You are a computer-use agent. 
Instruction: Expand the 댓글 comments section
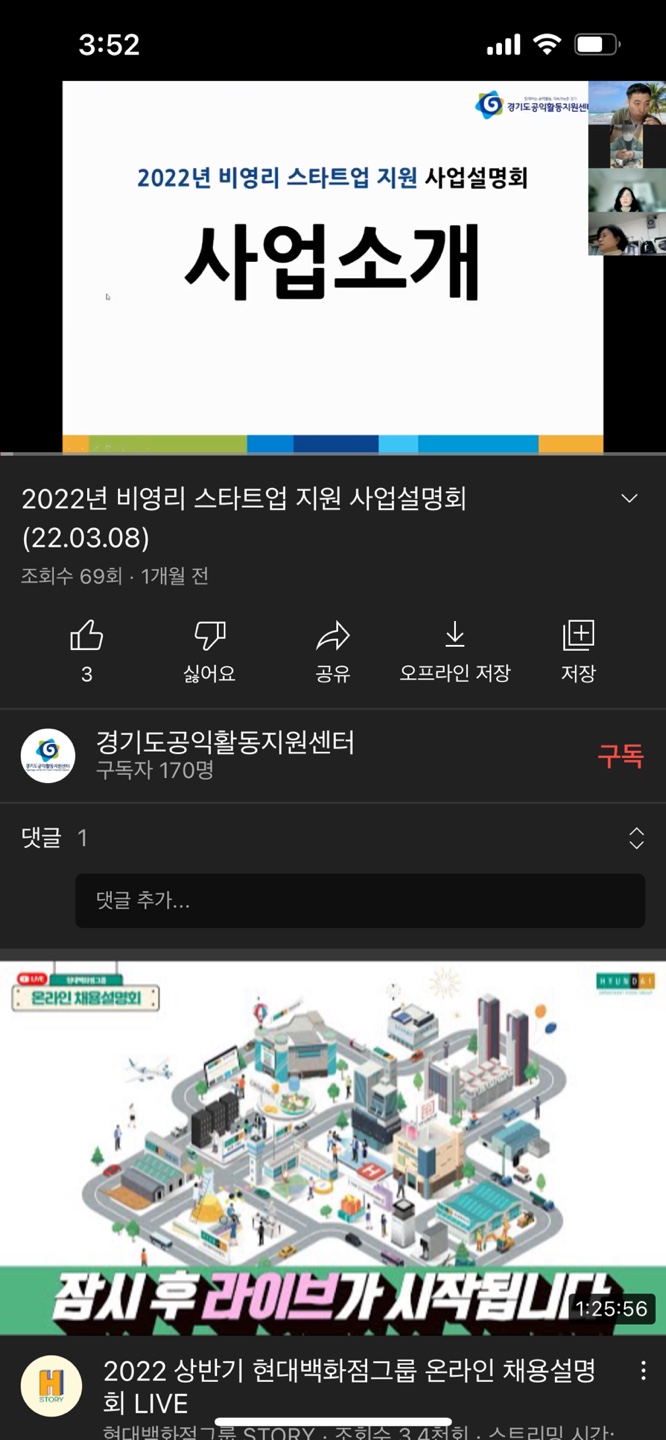coord(636,838)
